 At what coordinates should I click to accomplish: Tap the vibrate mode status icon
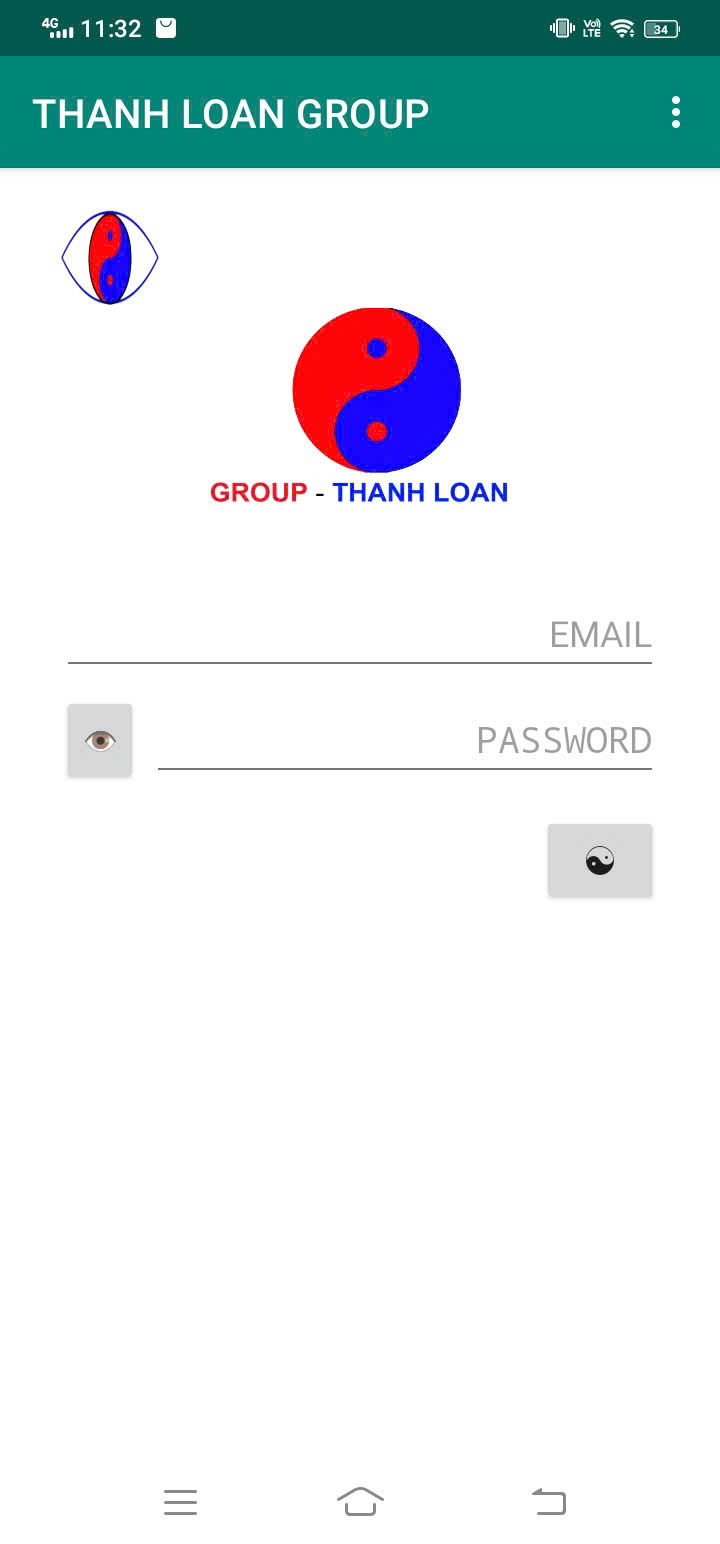coord(559,28)
